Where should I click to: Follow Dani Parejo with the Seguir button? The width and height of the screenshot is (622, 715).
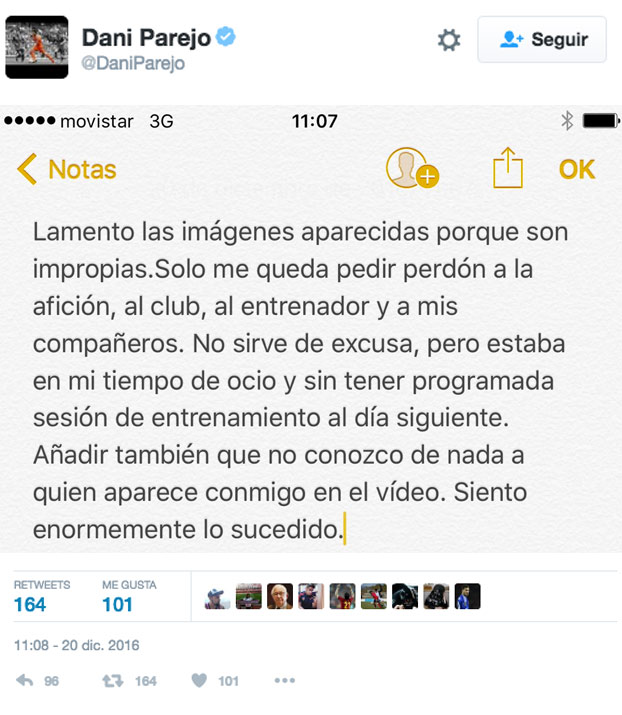click(x=541, y=40)
